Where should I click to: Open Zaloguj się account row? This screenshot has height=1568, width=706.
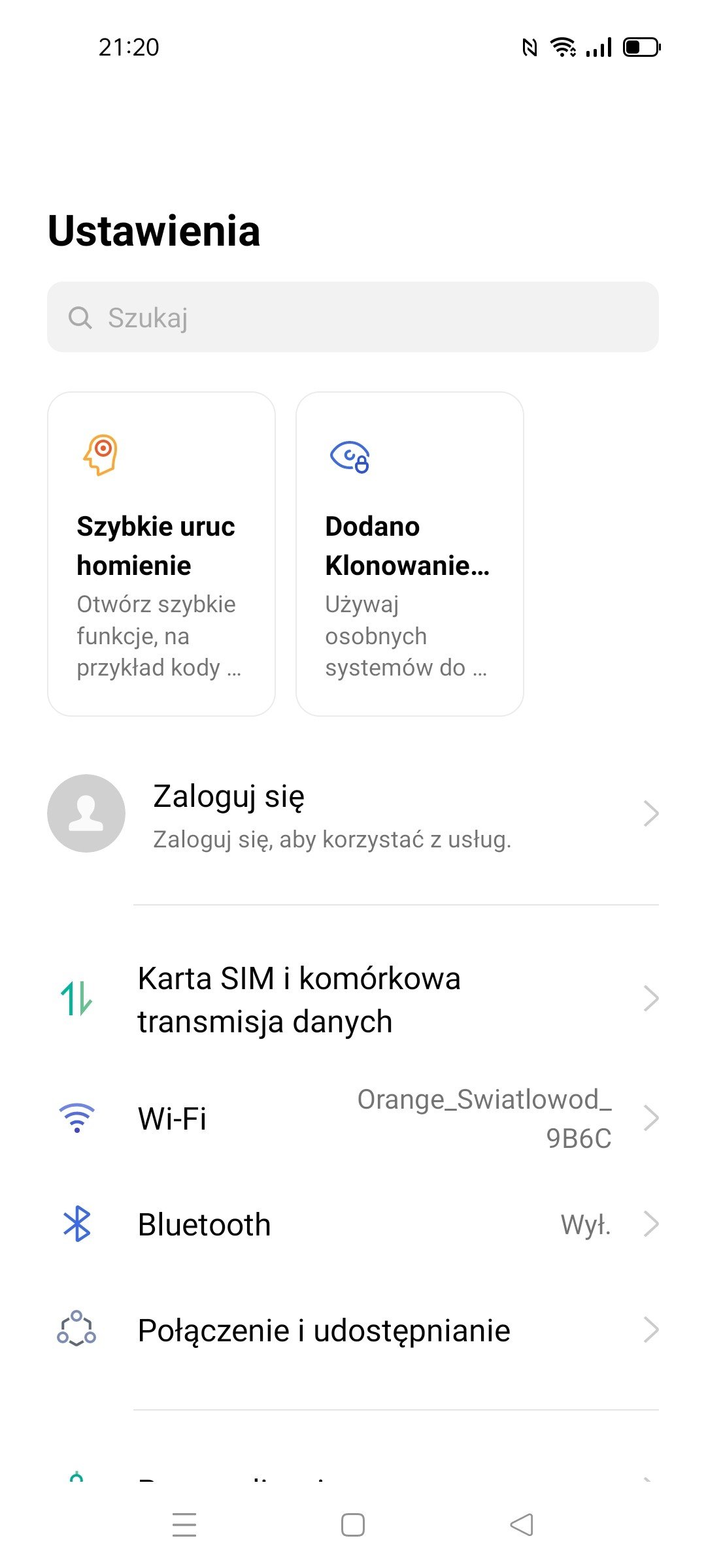(353, 813)
